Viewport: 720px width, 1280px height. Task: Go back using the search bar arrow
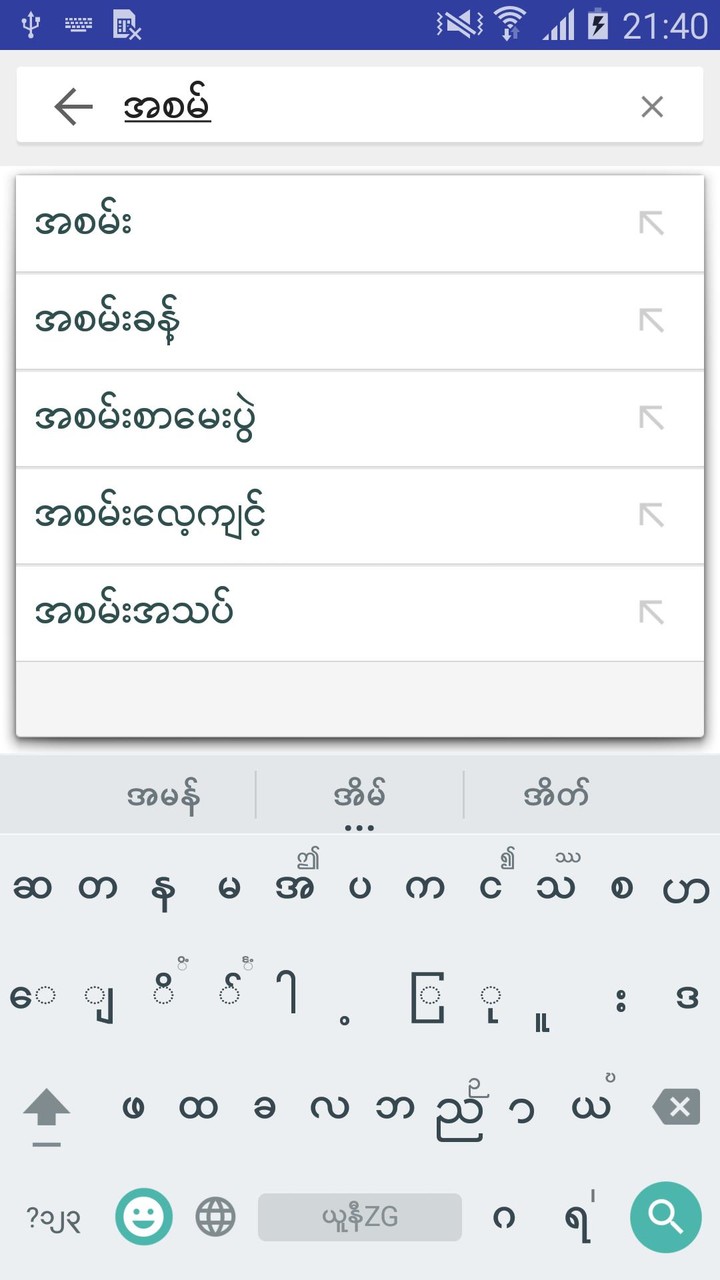click(73, 106)
